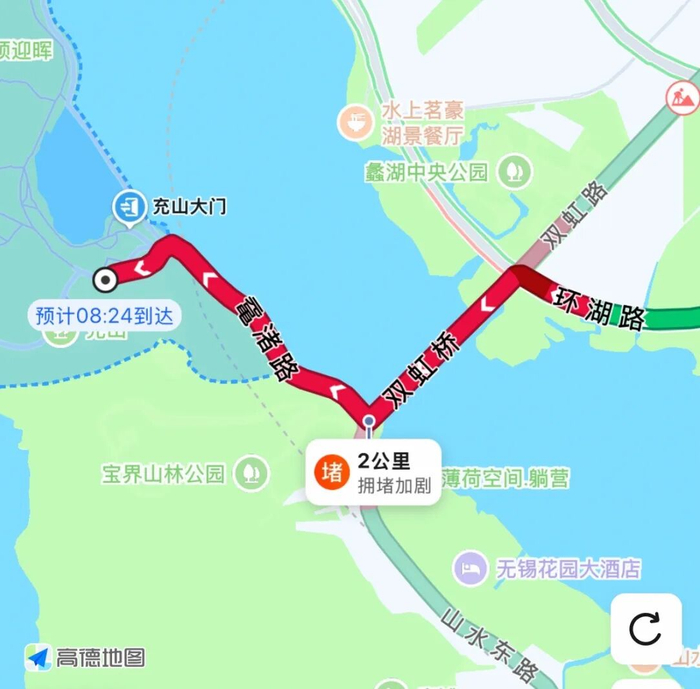Screen dimensions: 700x689
Task: Select the 充山大门 entrance marker
Action: click(129, 208)
